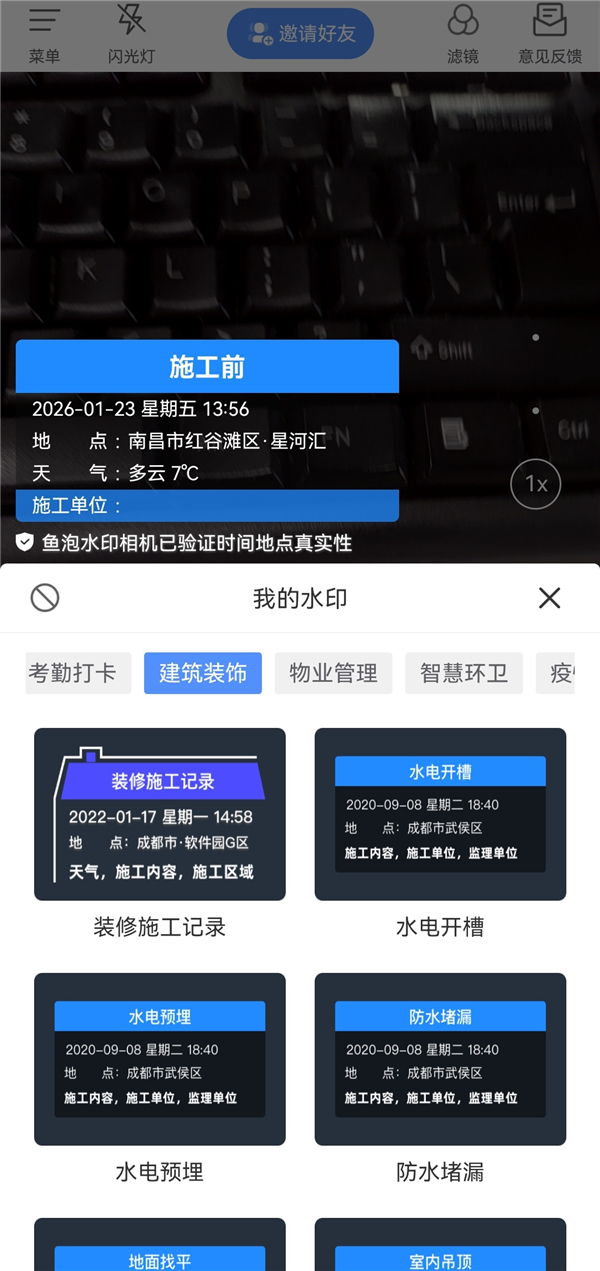Open the 菜单 menu
The width and height of the screenshot is (600, 1271).
[44, 34]
